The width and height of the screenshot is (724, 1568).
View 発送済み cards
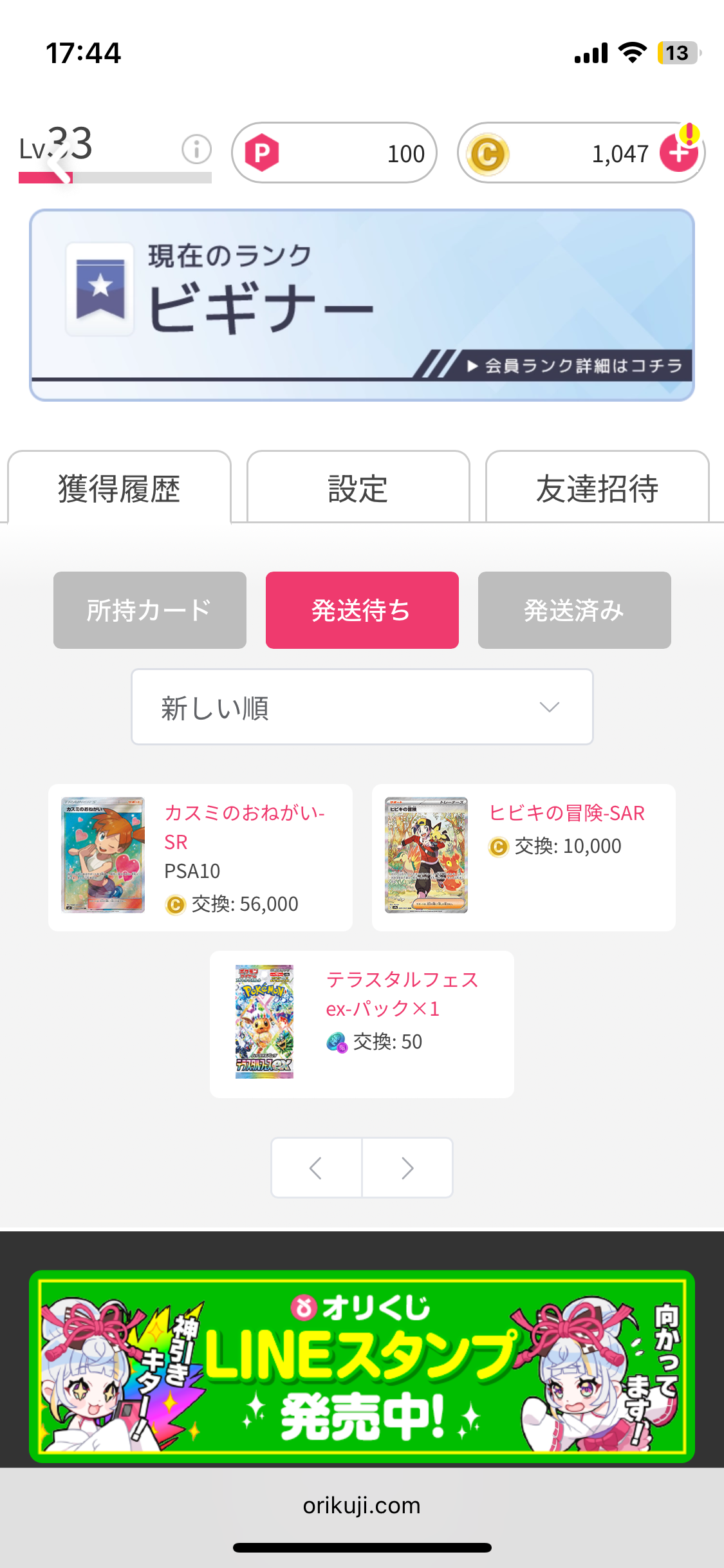coord(574,610)
